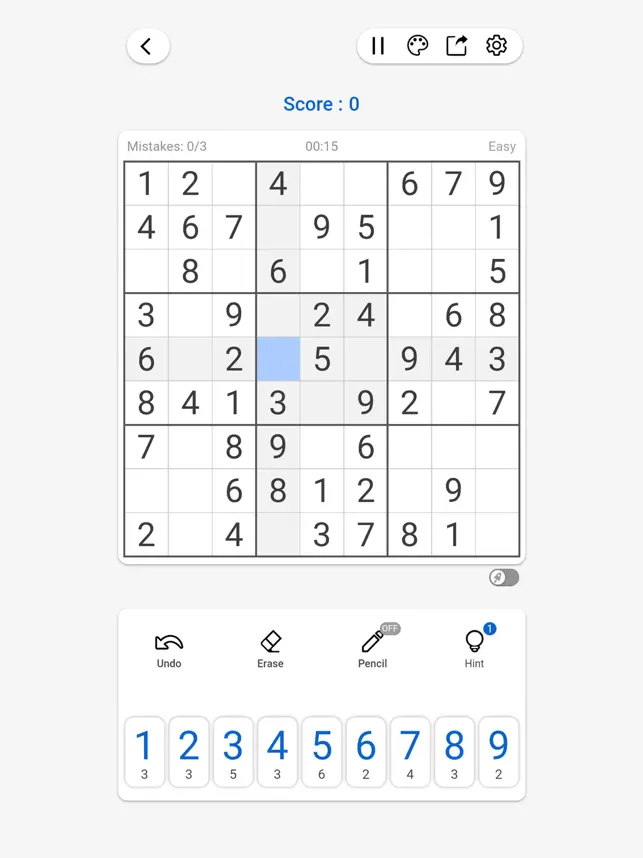Enter number 1 from the number pad
643x858 pixels.
145,751
